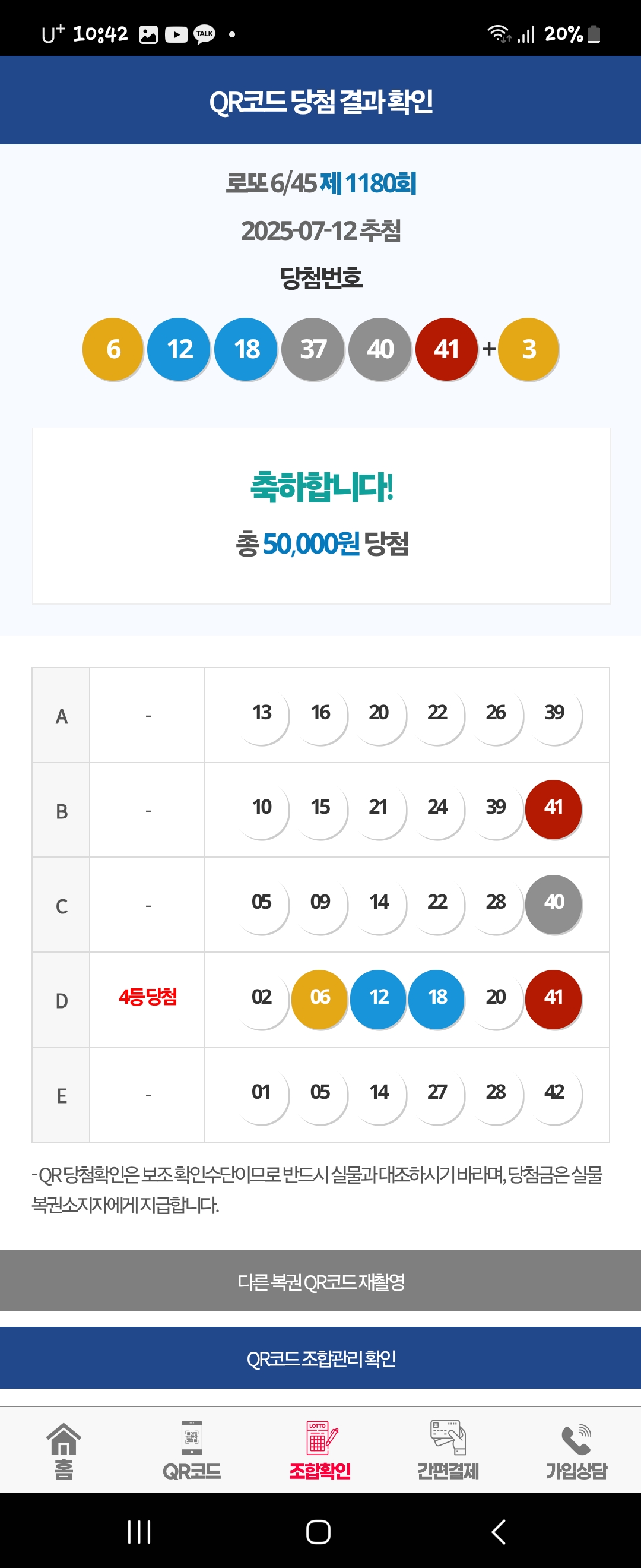Go to the 홈 tab
This screenshot has width=641, height=1568.
point(64,1452)
